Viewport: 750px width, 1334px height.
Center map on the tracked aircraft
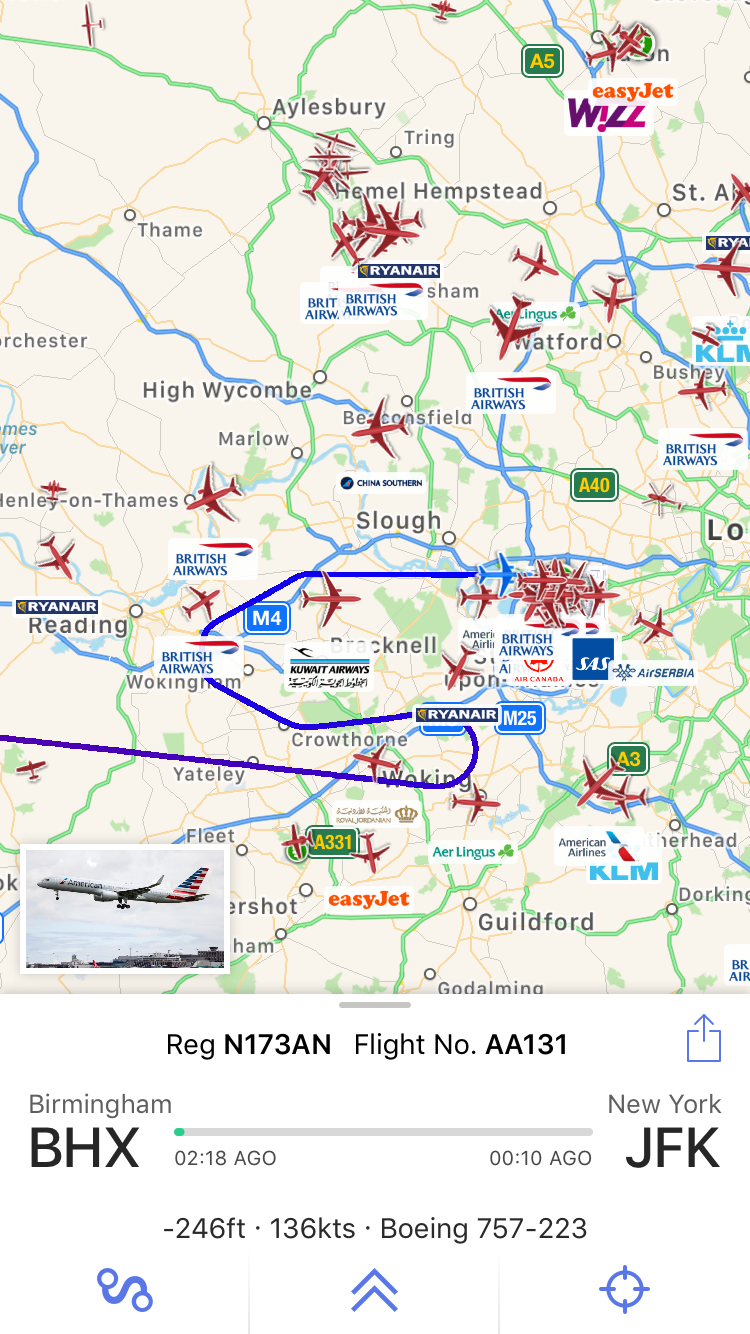pyautogui.click(x=624, y=1290)
